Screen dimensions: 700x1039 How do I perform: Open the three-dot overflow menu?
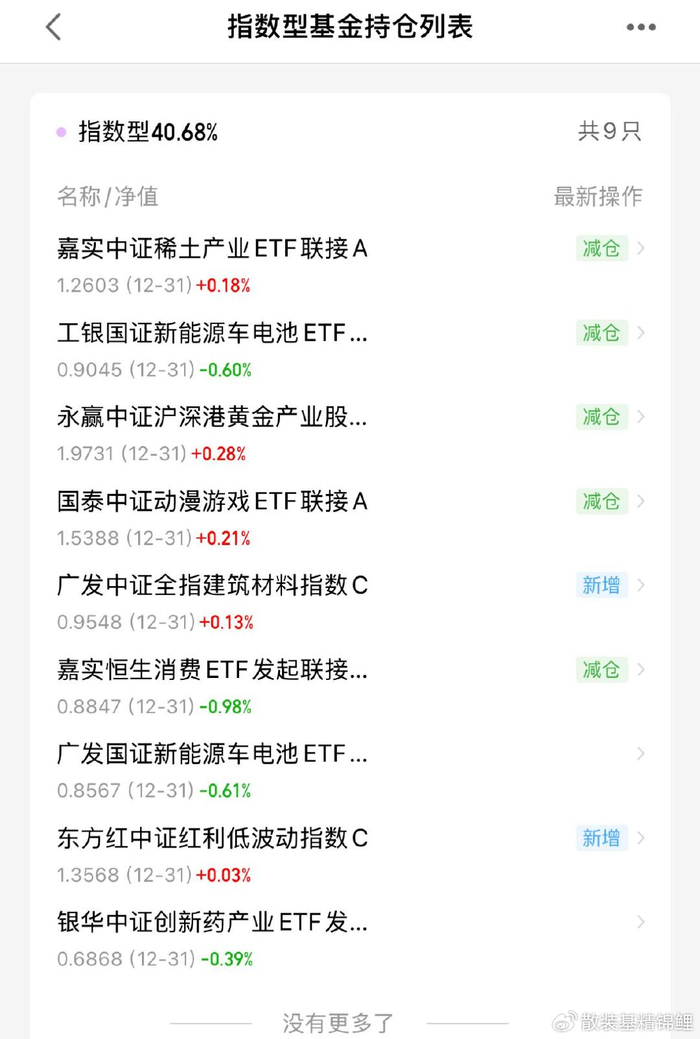[641, 27]
